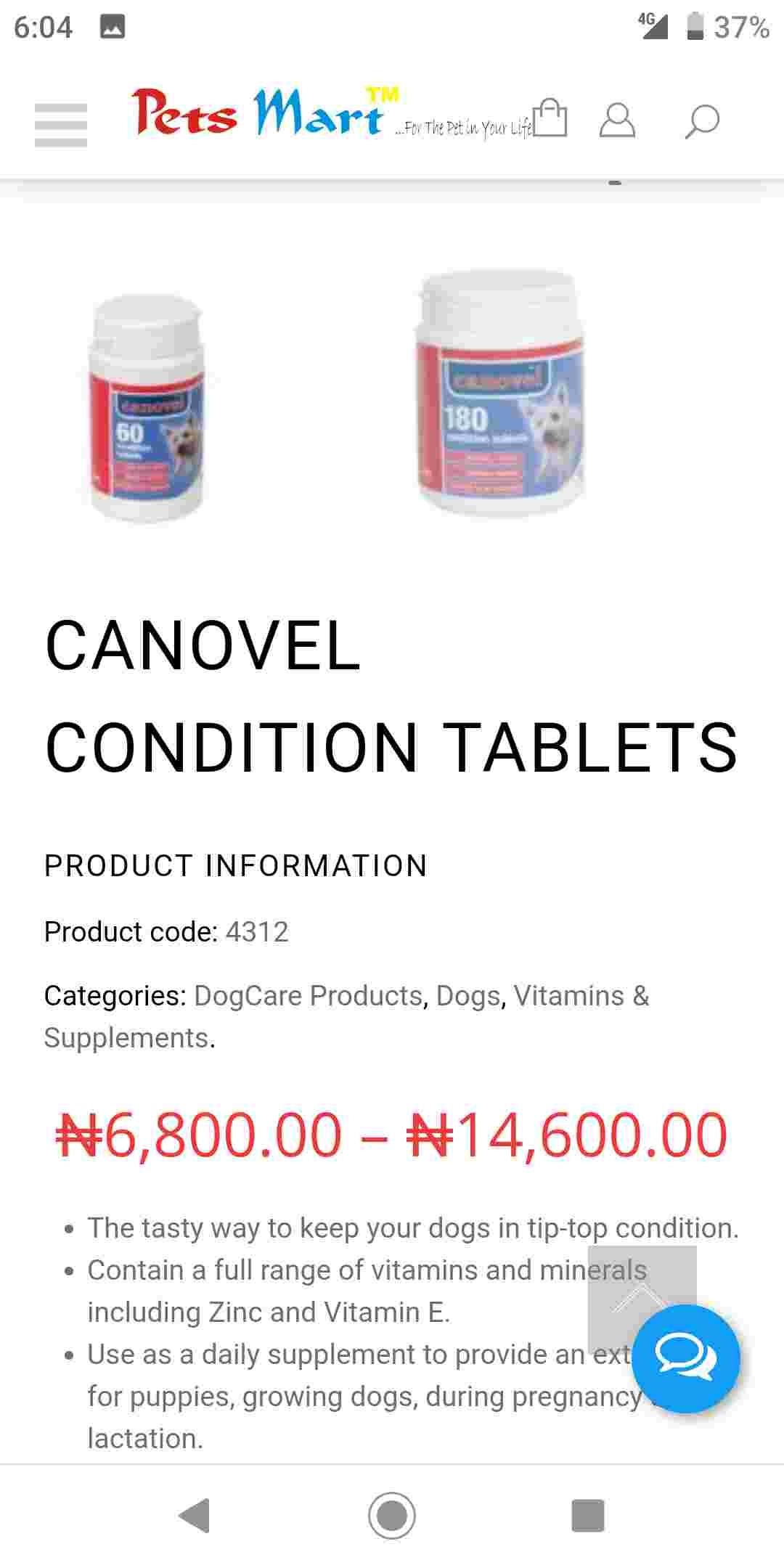Go to the device home screen

392,1516
